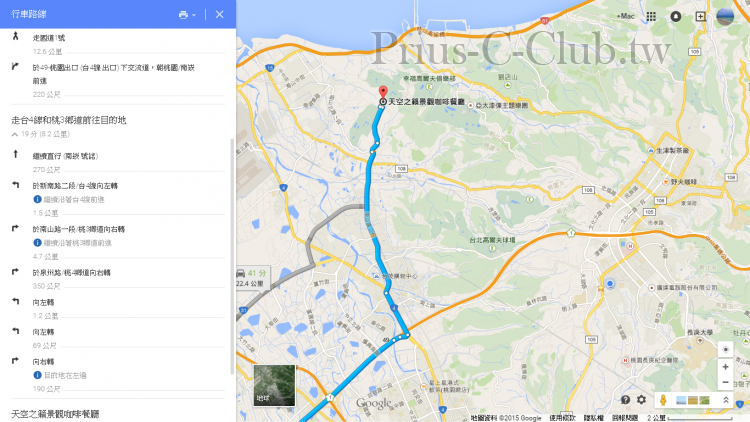This screenshot has width=750, height=422.
Task: Open the help question mark
Action: point(626,399)
